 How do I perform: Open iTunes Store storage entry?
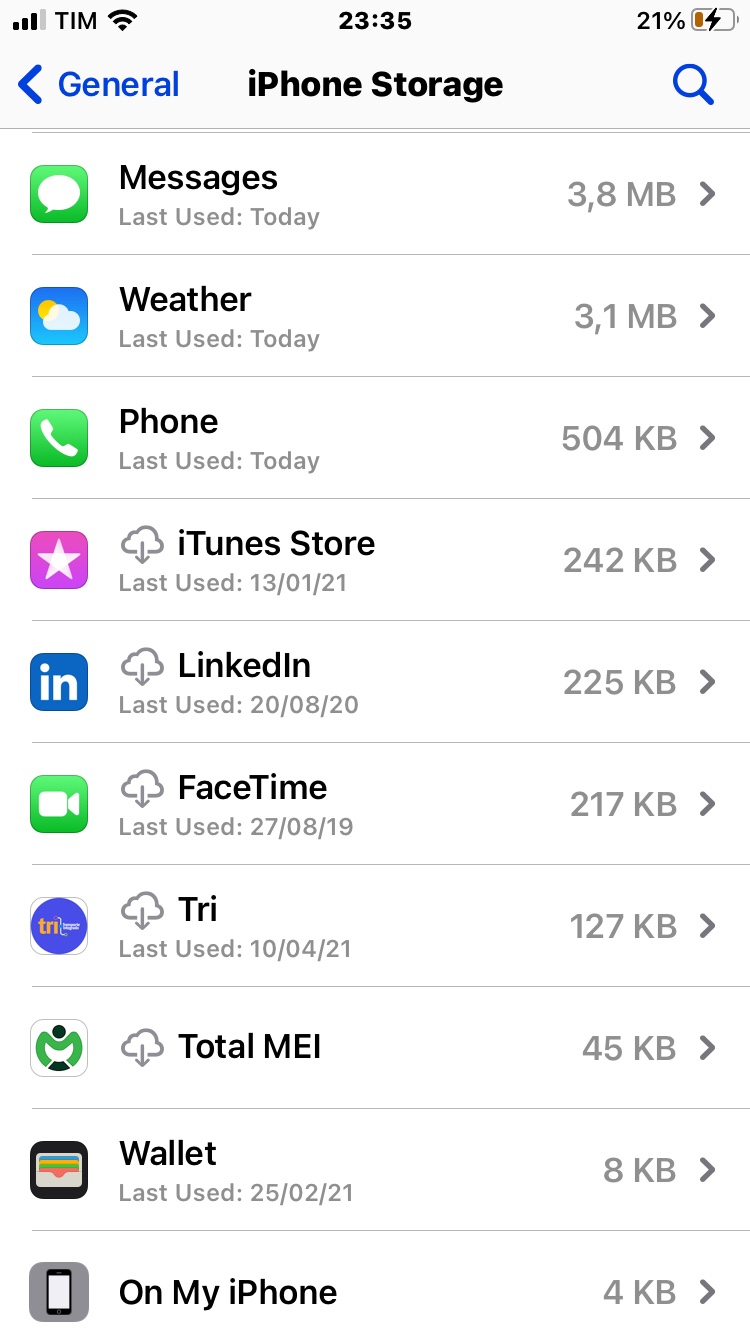(375, 560)
